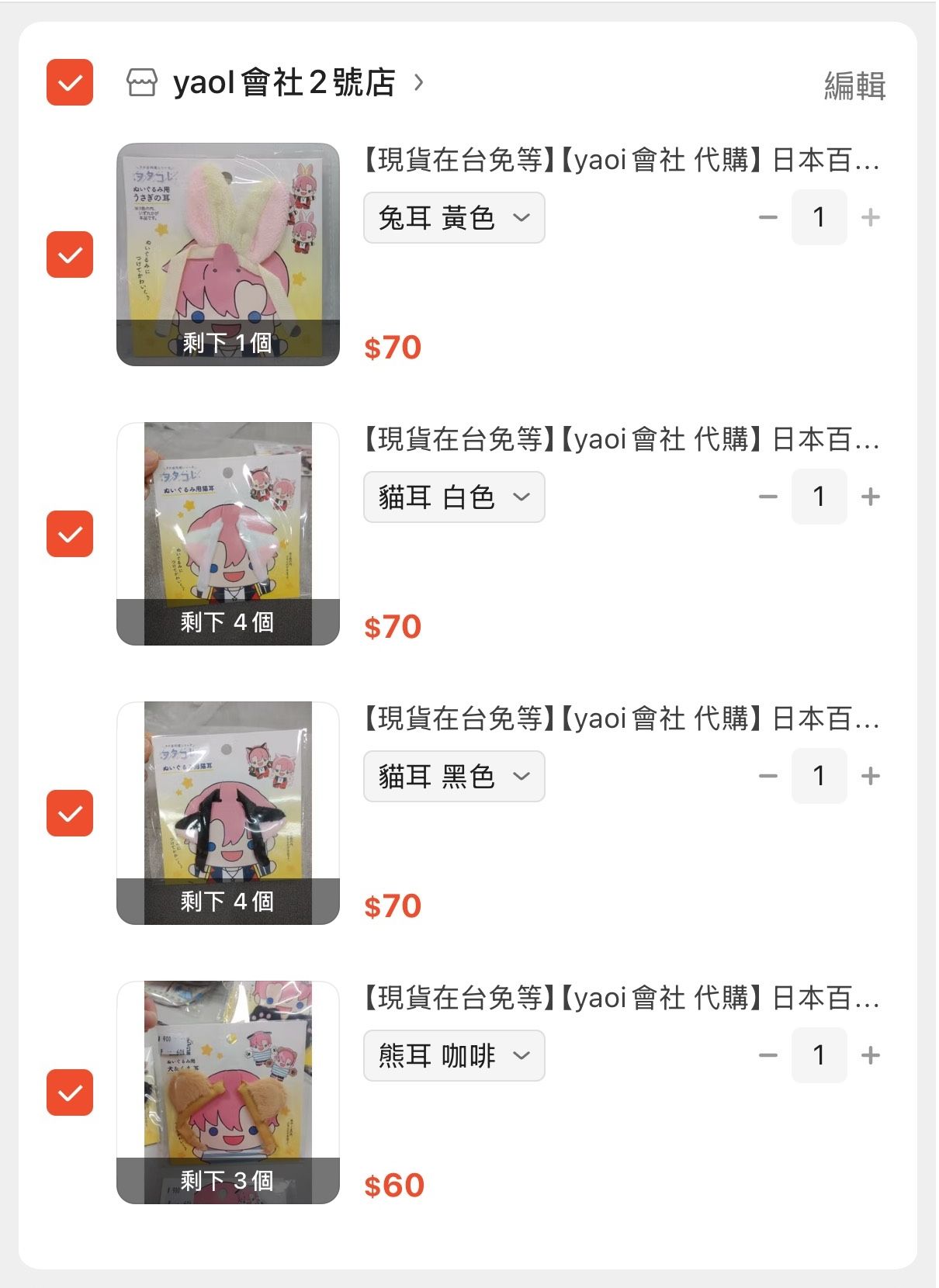Open the 貓耳 白色 variant dropdown
Screen dimensions: 939x1288
pyautogui.click(x=453, y=497)
